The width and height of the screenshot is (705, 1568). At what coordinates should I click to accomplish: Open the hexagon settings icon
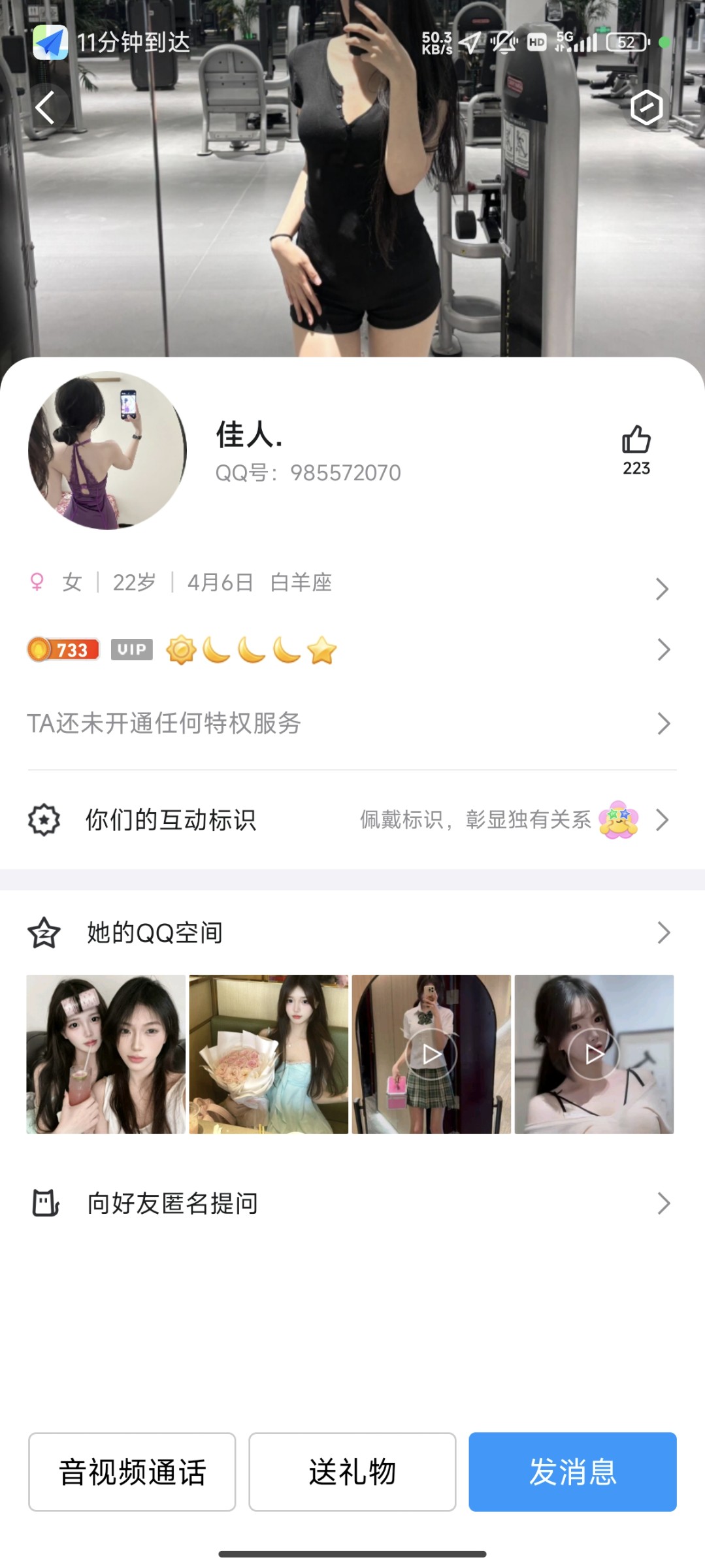(x=646, y=108)
